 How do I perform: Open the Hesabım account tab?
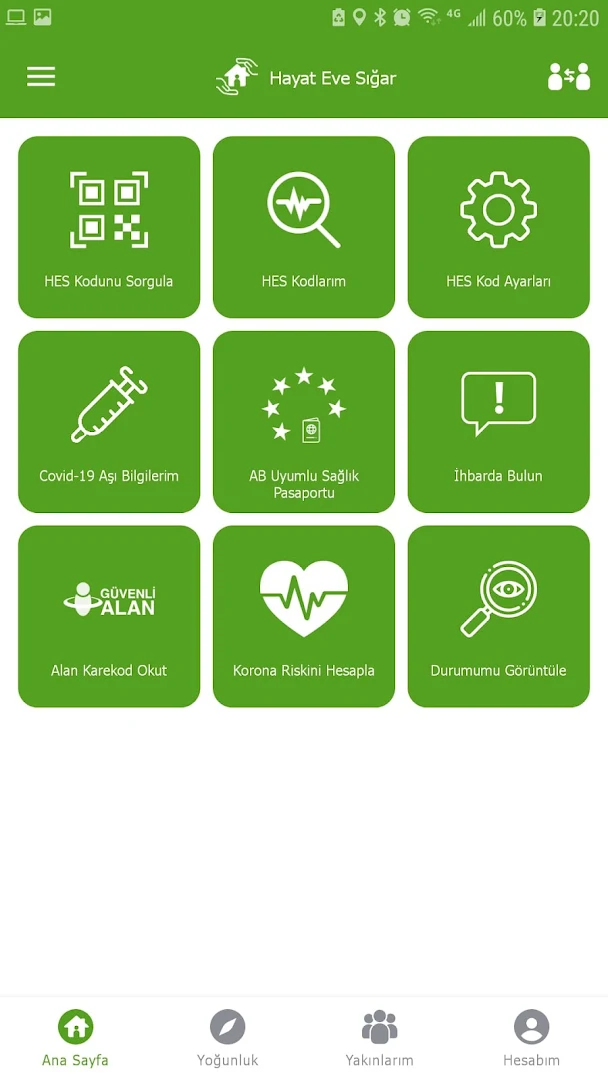[x=531, y=1037]
